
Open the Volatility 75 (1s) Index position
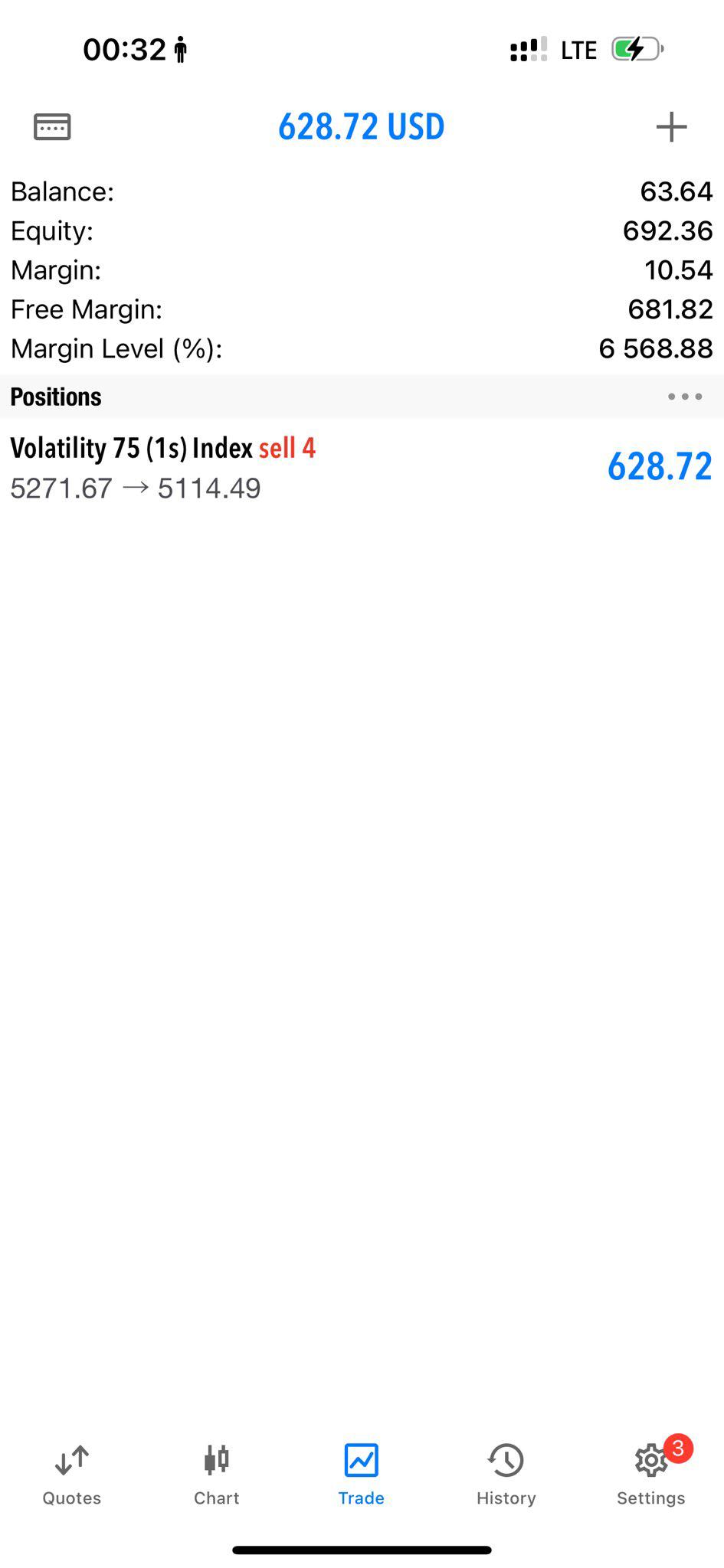coord(360,467)
